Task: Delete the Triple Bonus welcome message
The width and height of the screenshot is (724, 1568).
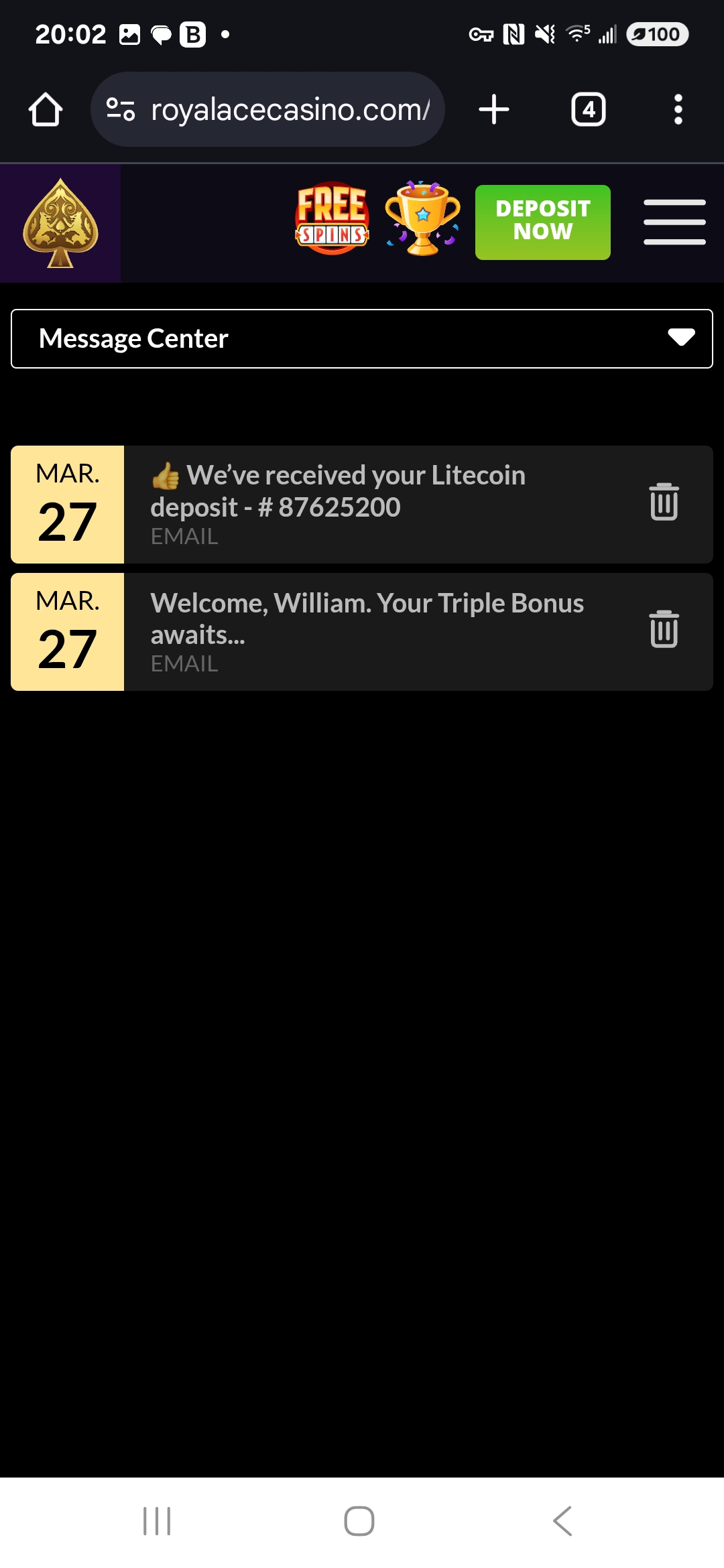Action: pos(664,629)
